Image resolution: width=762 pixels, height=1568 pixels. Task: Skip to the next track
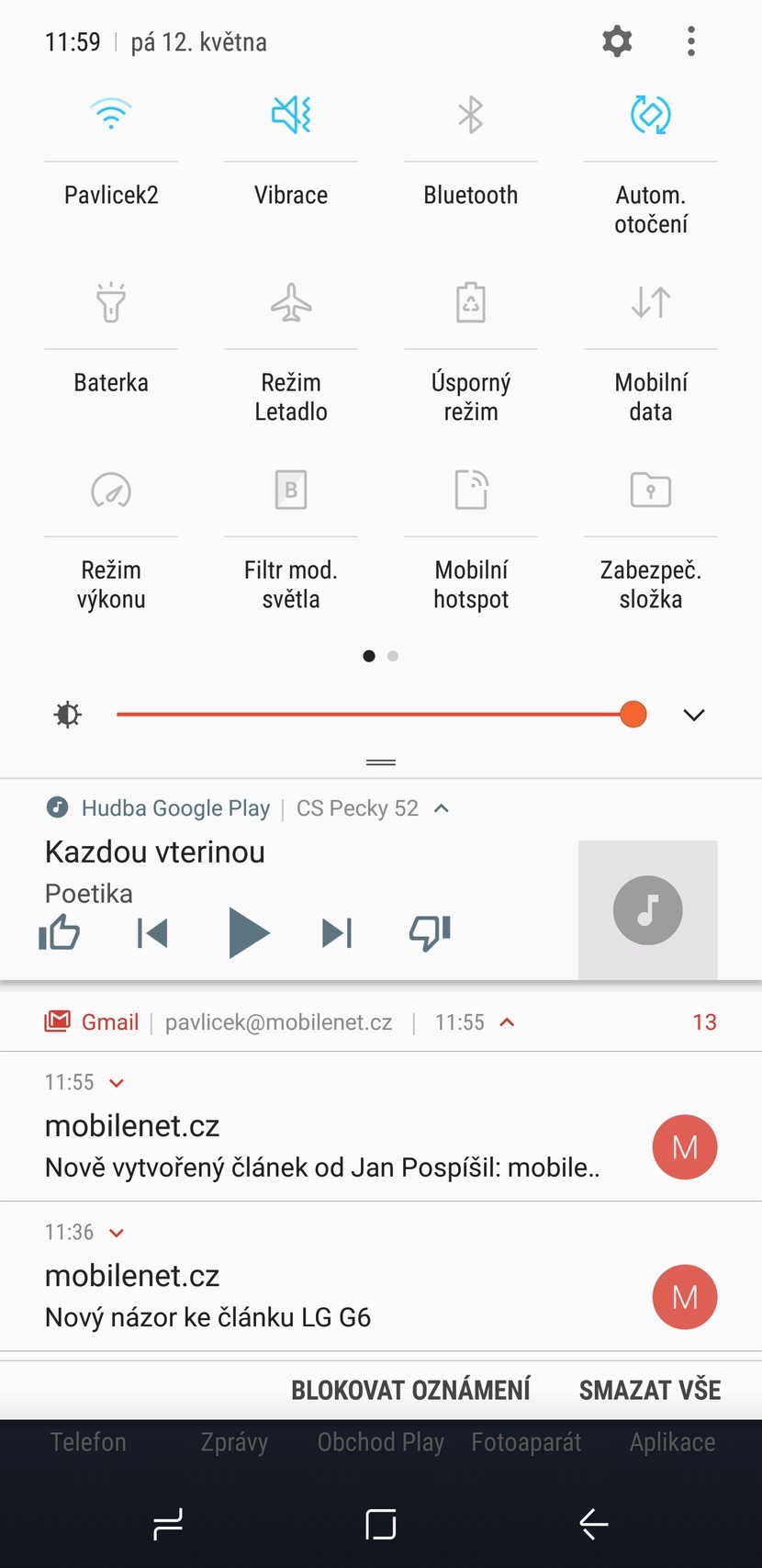(337, 933)
